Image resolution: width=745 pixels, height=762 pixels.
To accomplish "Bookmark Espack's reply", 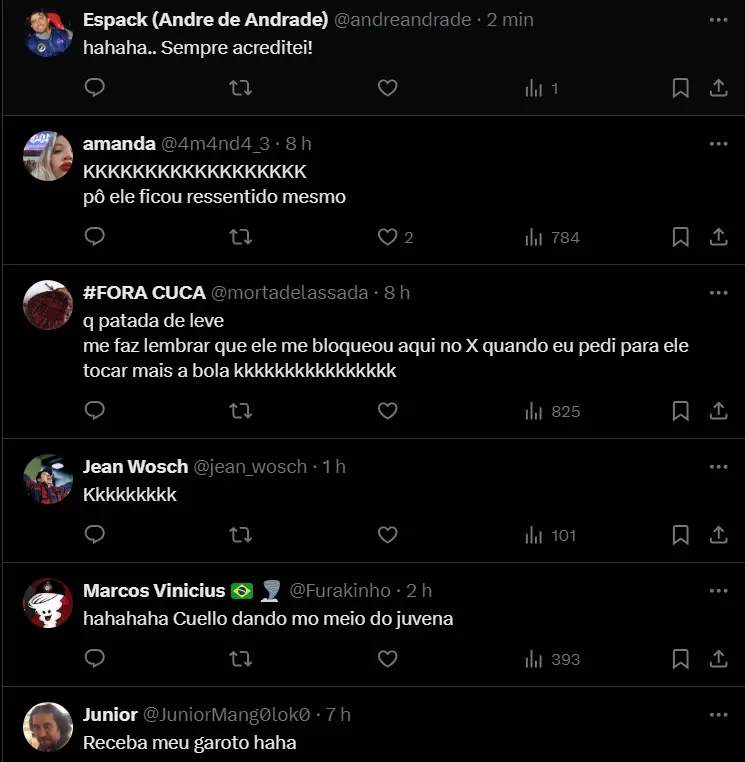I will click(x=680, y=88).
